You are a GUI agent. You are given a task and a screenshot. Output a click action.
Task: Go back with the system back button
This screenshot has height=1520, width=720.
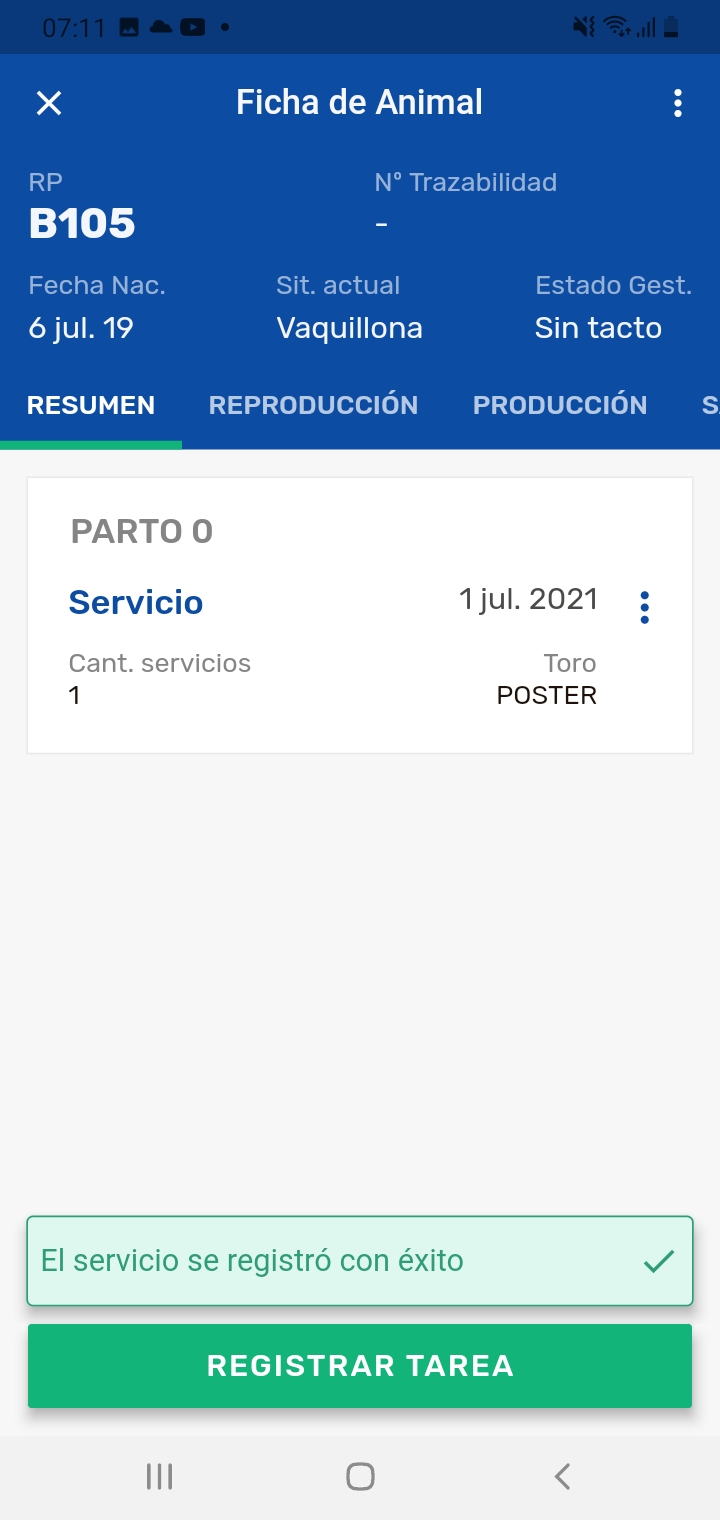[562, 1476]
